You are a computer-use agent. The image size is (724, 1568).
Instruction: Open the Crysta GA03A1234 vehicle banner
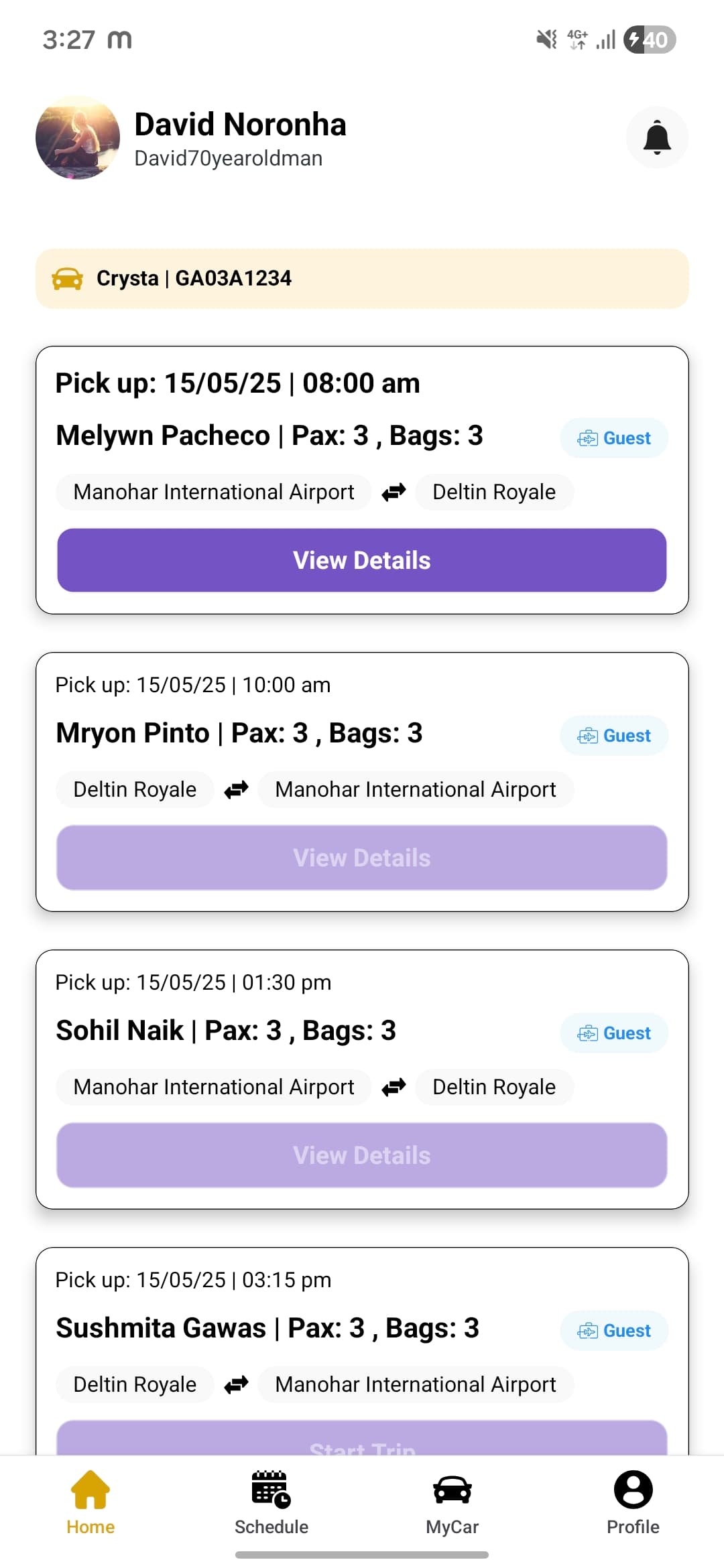click(362, 277)
